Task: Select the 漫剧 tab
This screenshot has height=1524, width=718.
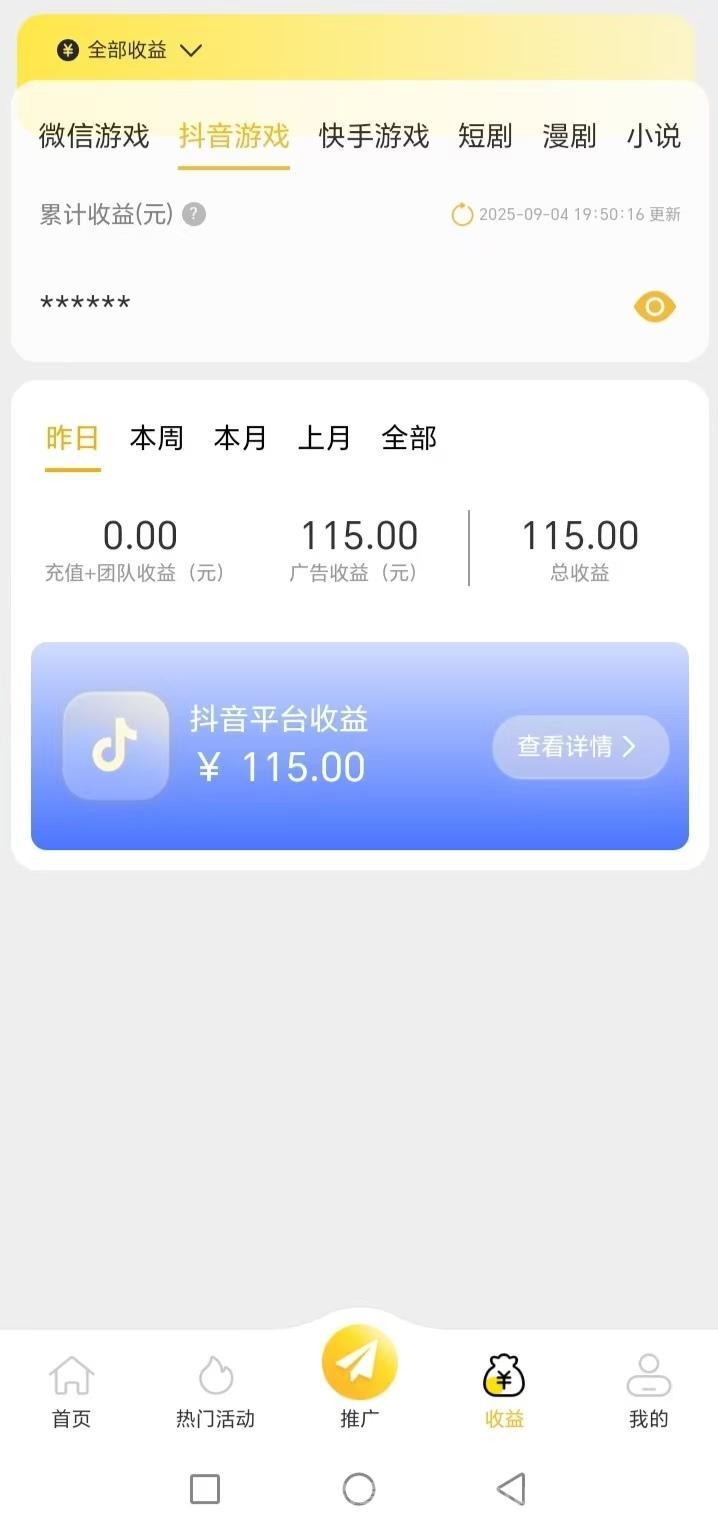Action: [x=569, y=136]
